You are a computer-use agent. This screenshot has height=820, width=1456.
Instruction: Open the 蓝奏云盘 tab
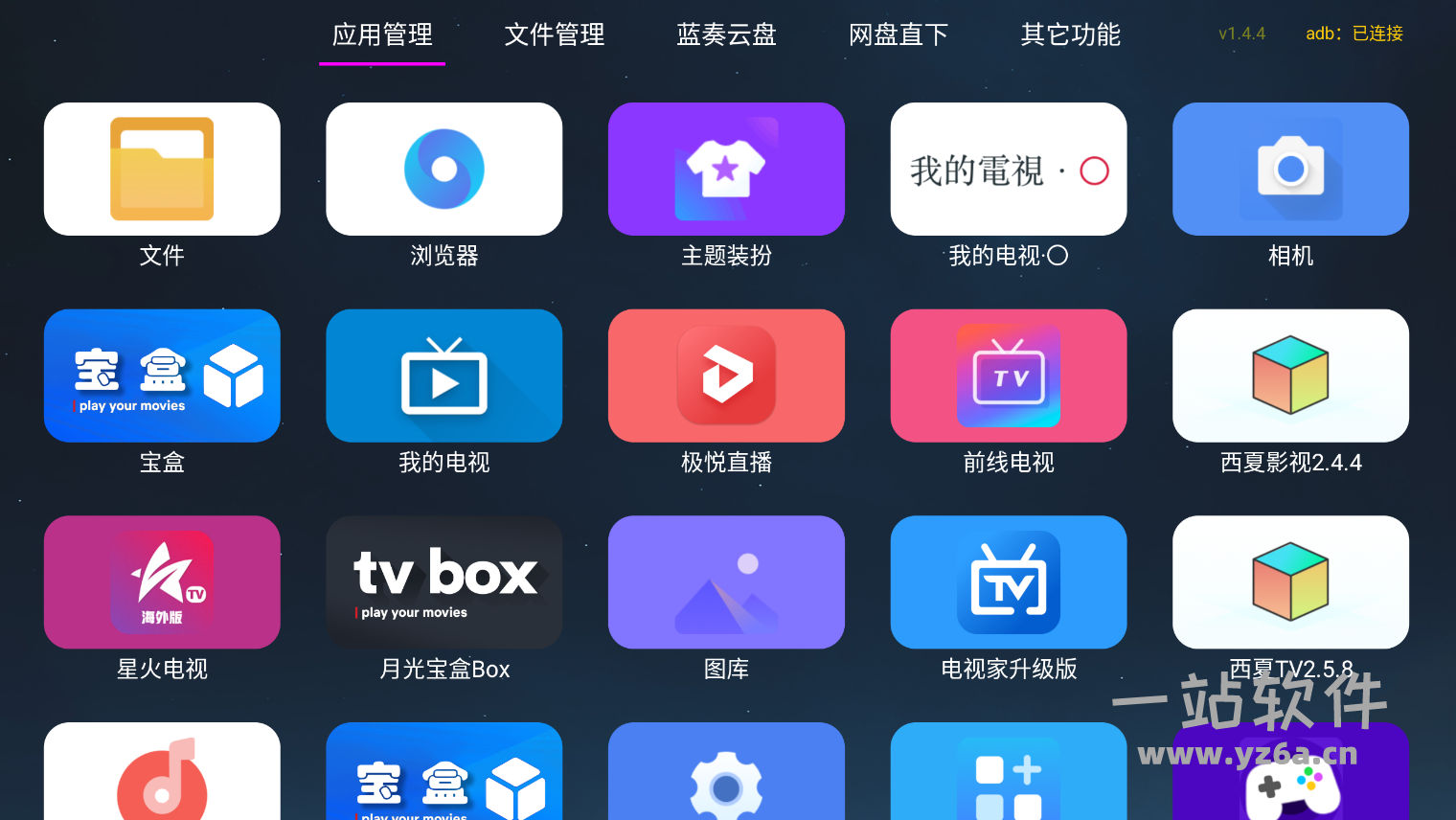pos(726,35)
